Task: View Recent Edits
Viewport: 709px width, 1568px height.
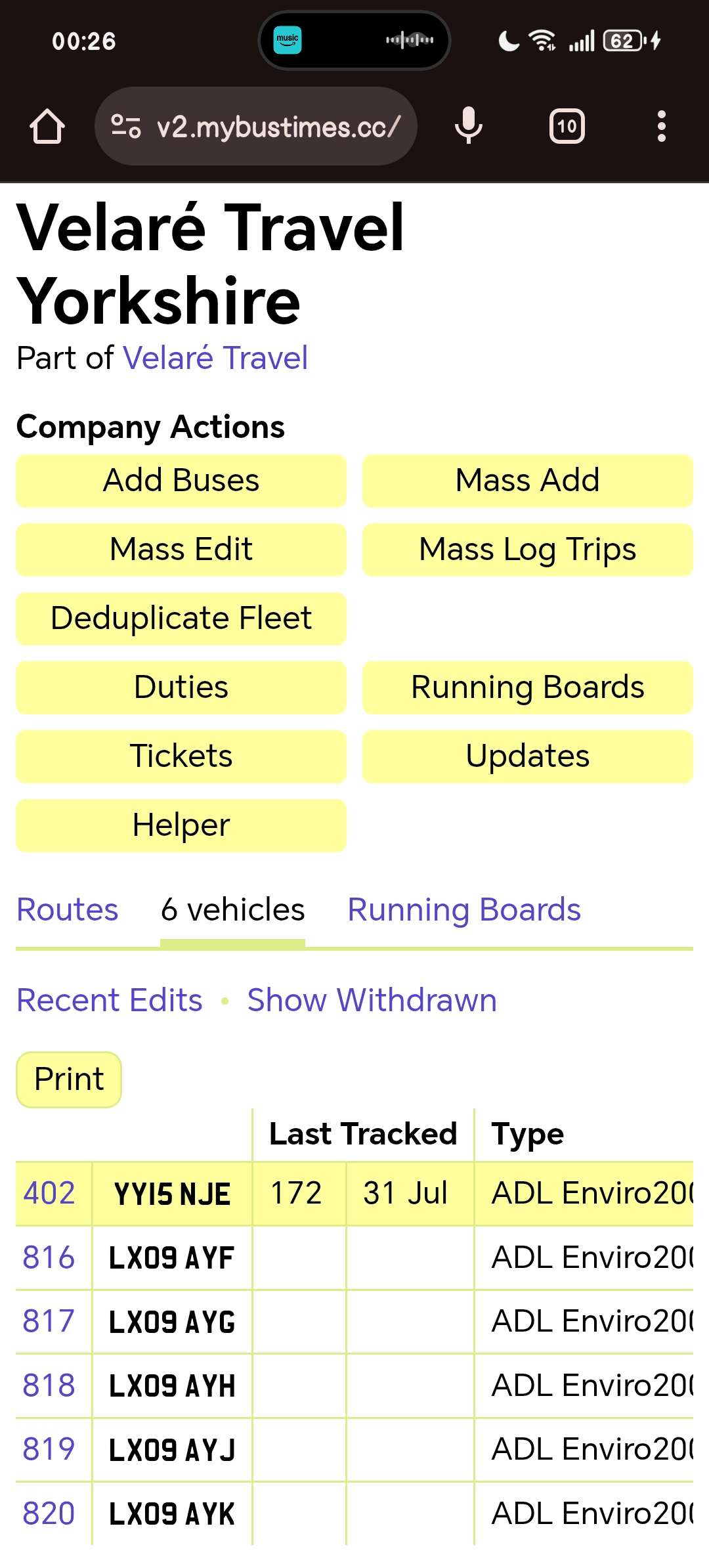Action: point(110,1000)
